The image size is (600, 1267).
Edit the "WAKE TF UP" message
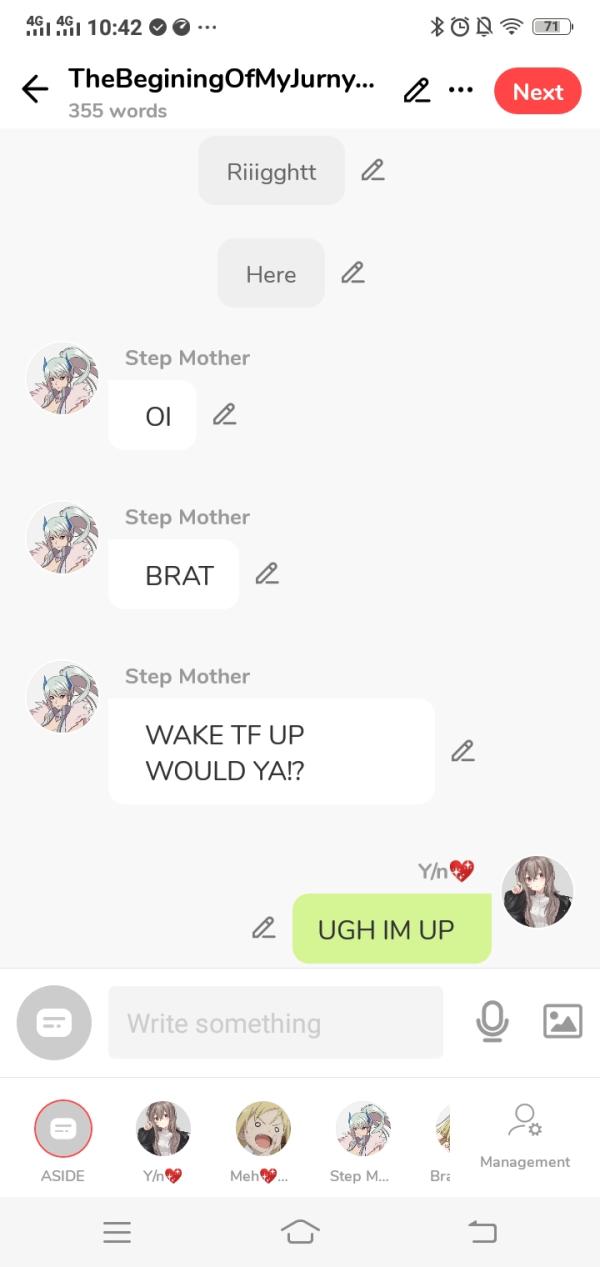[x=462, y=751]
